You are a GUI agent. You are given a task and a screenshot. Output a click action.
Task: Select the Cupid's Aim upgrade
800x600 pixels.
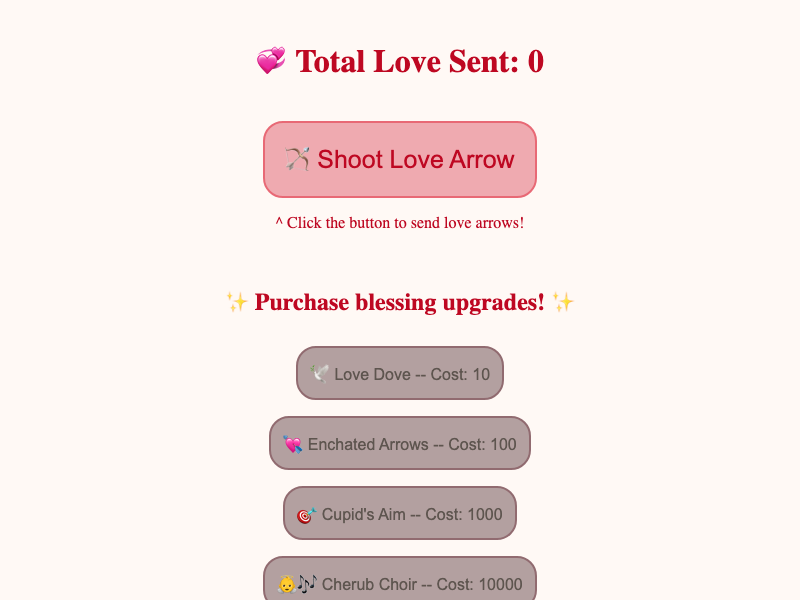(x=400, y=514)
